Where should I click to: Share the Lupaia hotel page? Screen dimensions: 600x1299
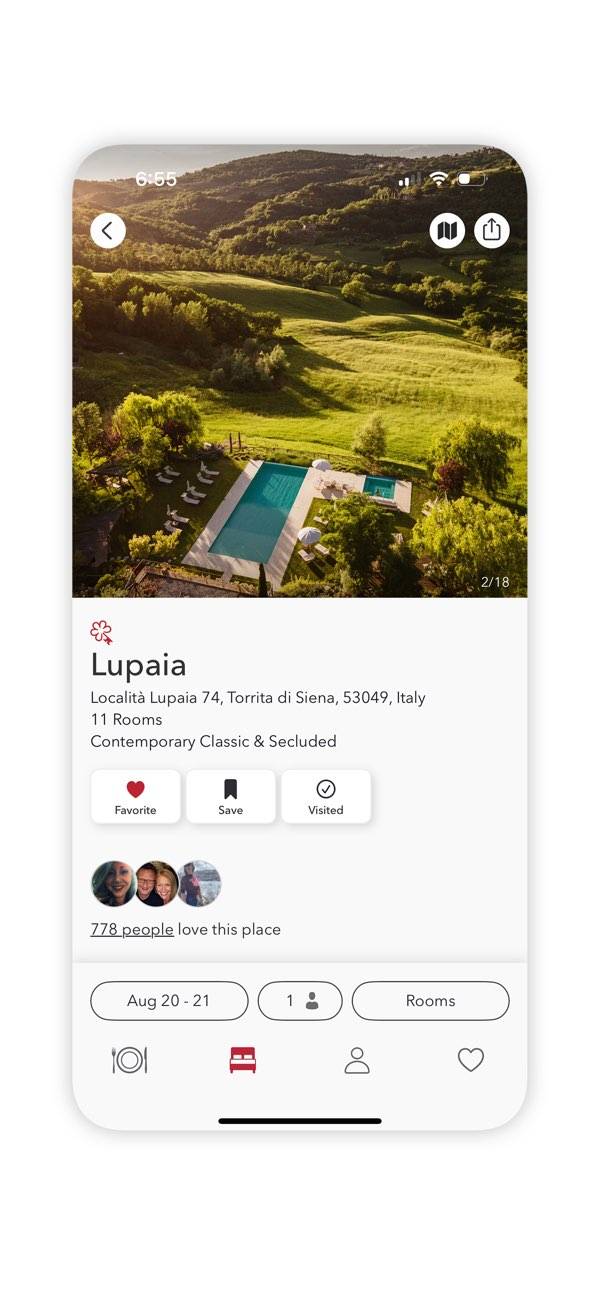coord(491,231)
